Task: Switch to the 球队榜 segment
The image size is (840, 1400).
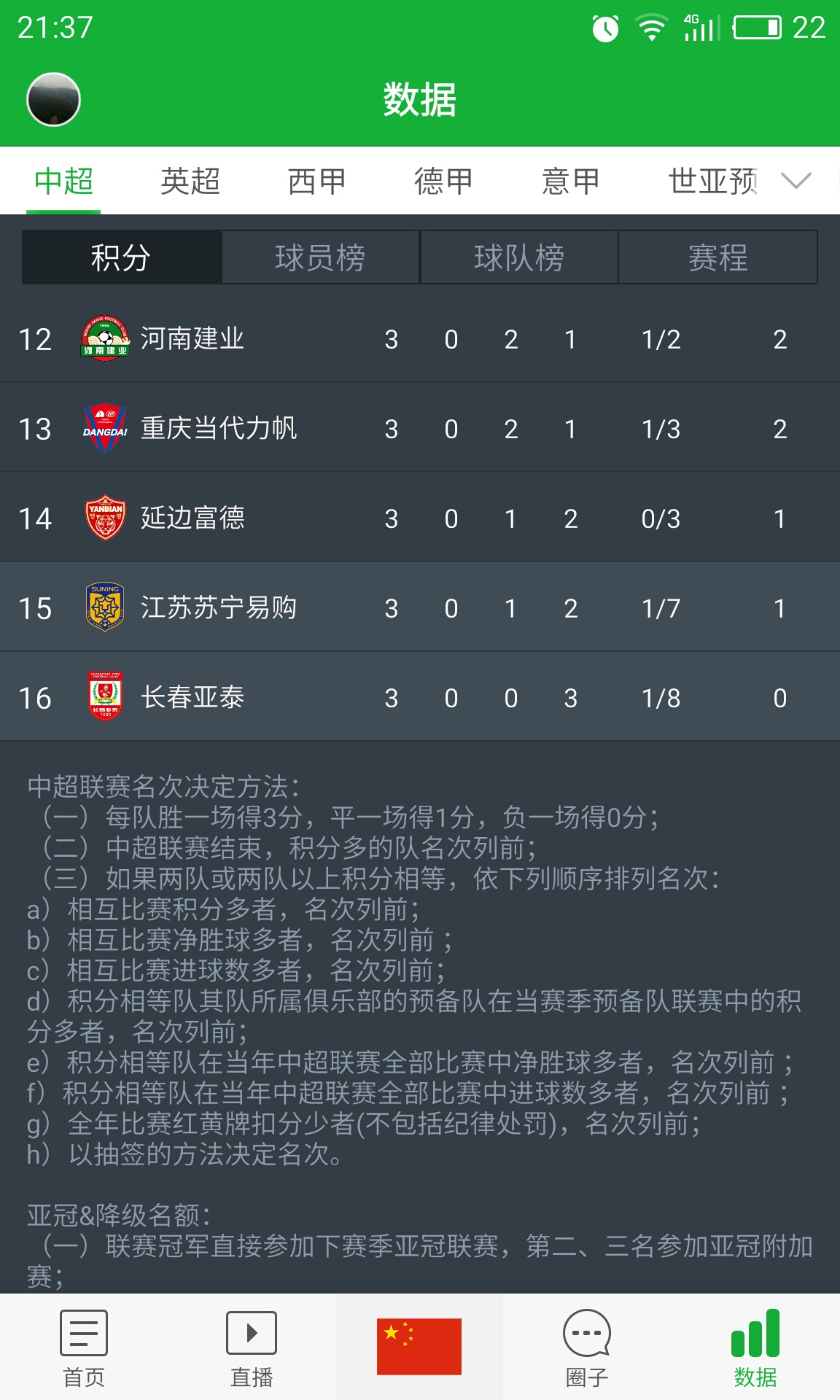Action: click(x=519, y=257)
